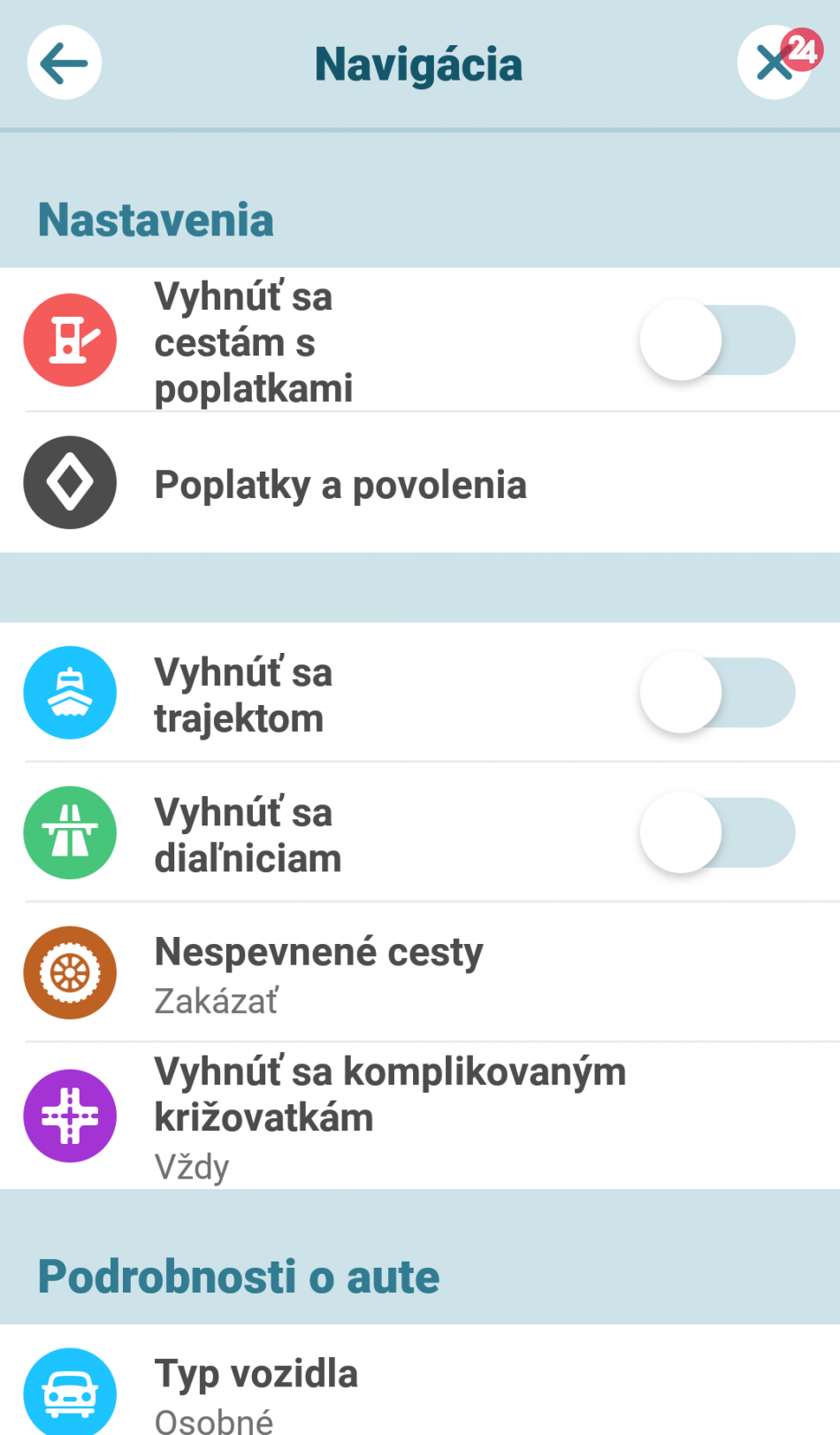This screenshot has width=840, height=1435.
Task: Toggle Vyhnúť sa cestám s poplatkami
Action: (x=717, y=341)
